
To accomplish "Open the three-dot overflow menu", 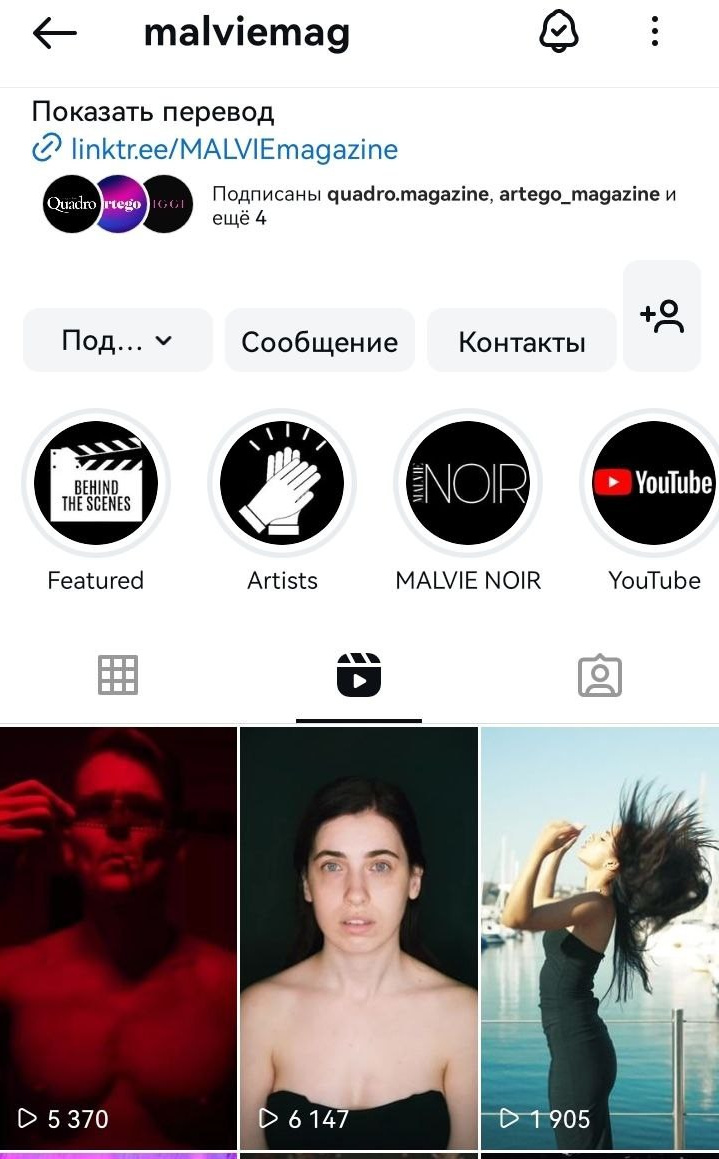I will click(655, 33).
